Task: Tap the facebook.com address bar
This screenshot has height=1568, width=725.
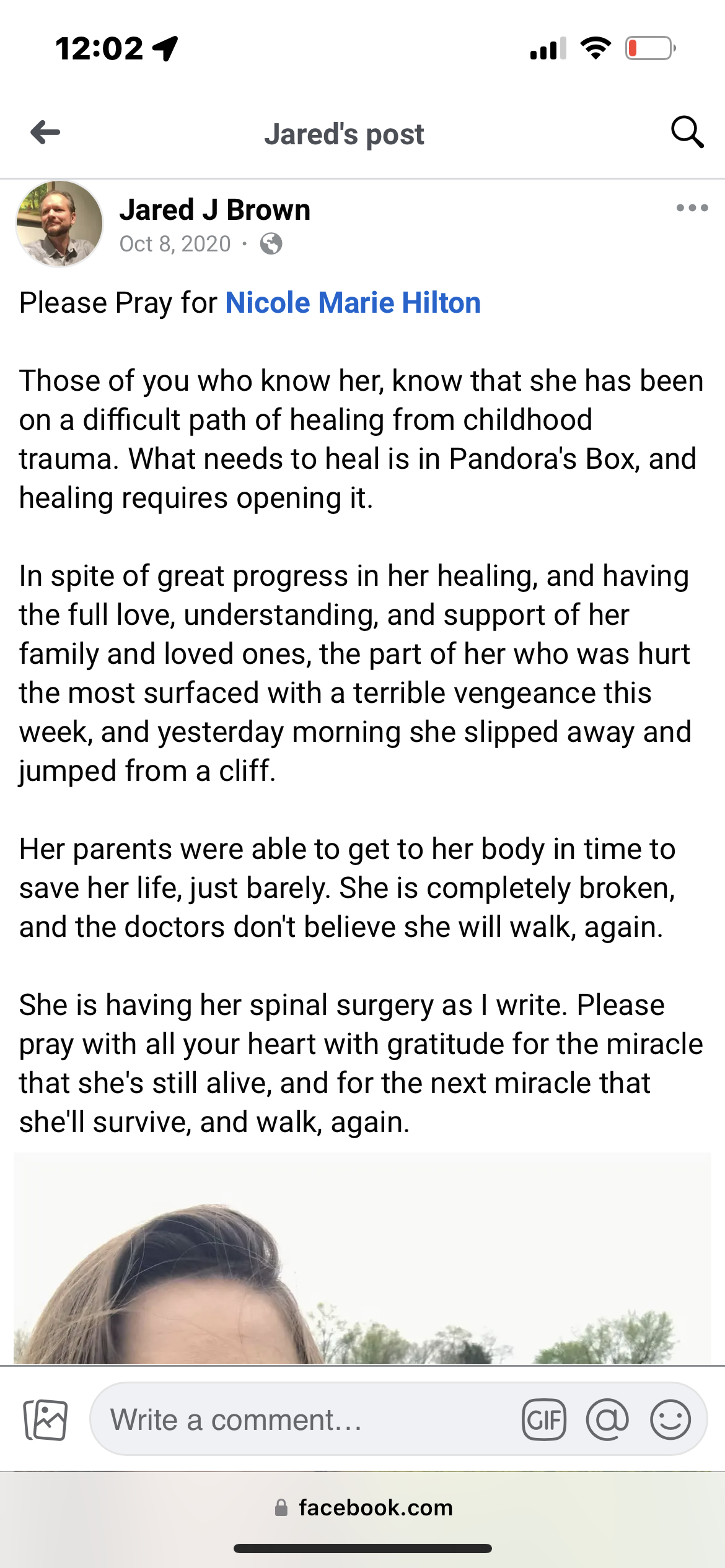Action: click(364, 1507)
